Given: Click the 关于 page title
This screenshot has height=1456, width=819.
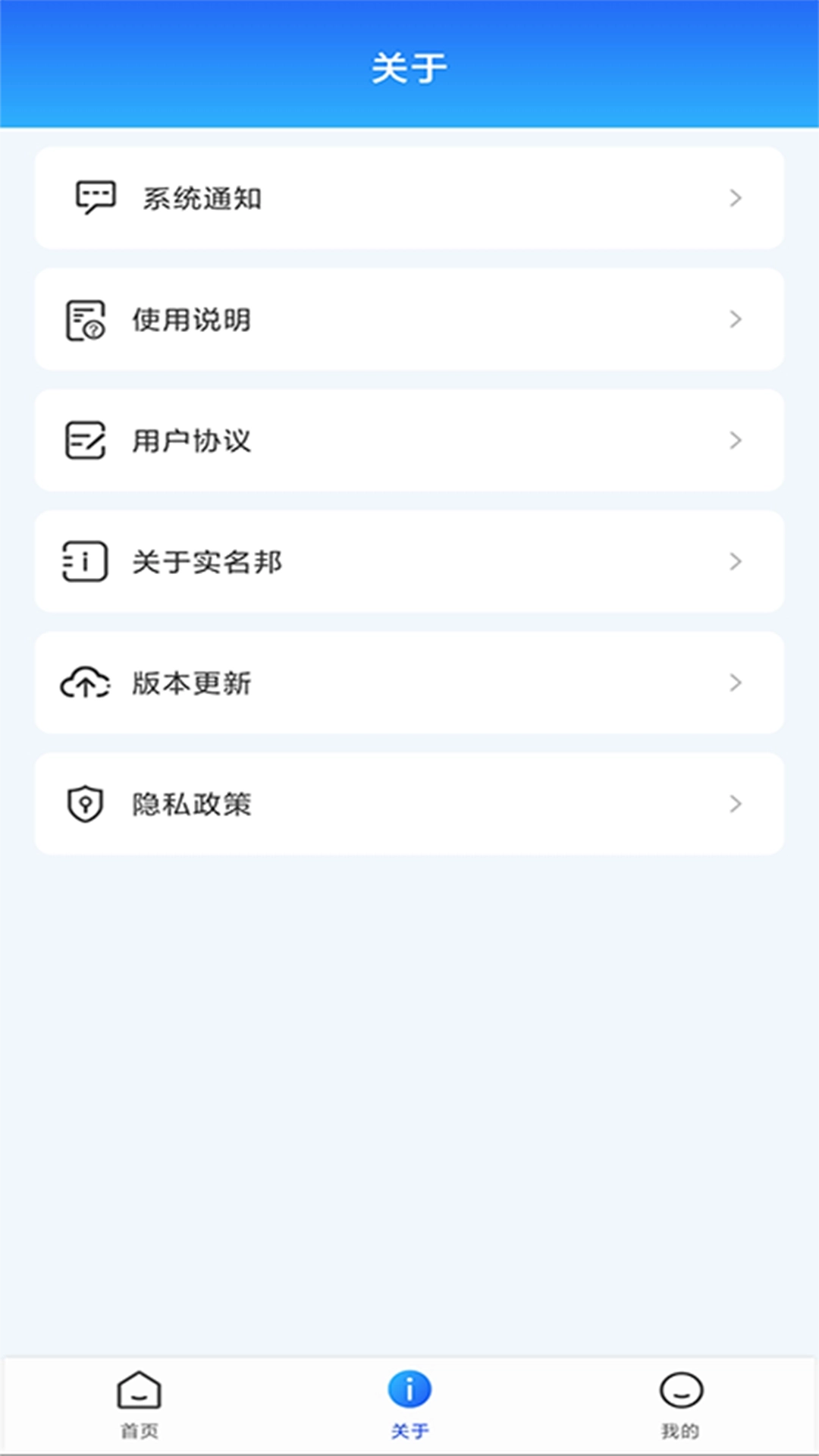Looking at the screenshot, I should (x=409, y=66).
